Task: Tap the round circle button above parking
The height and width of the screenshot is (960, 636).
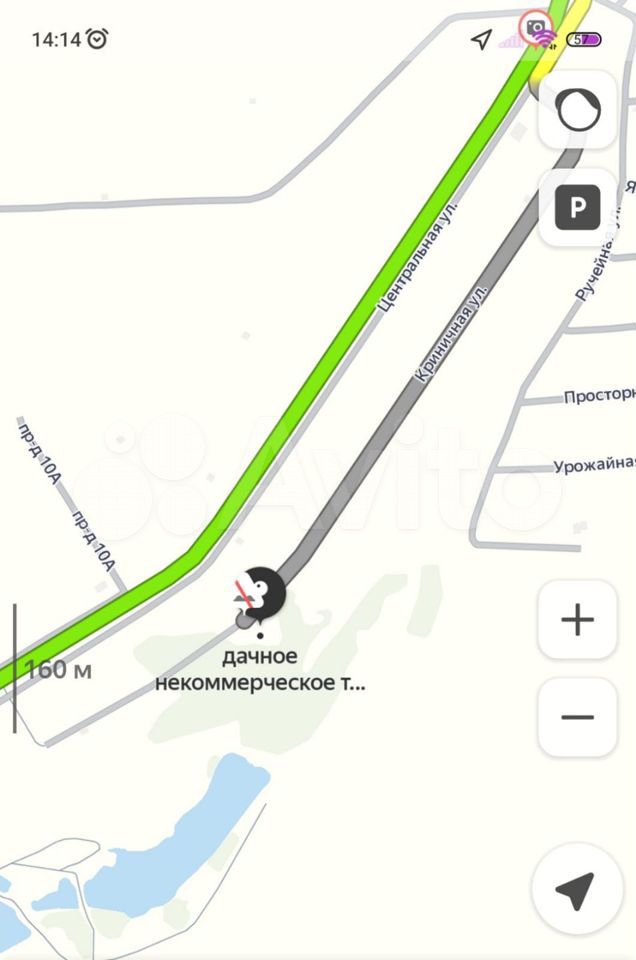Action: click(577, 110)
